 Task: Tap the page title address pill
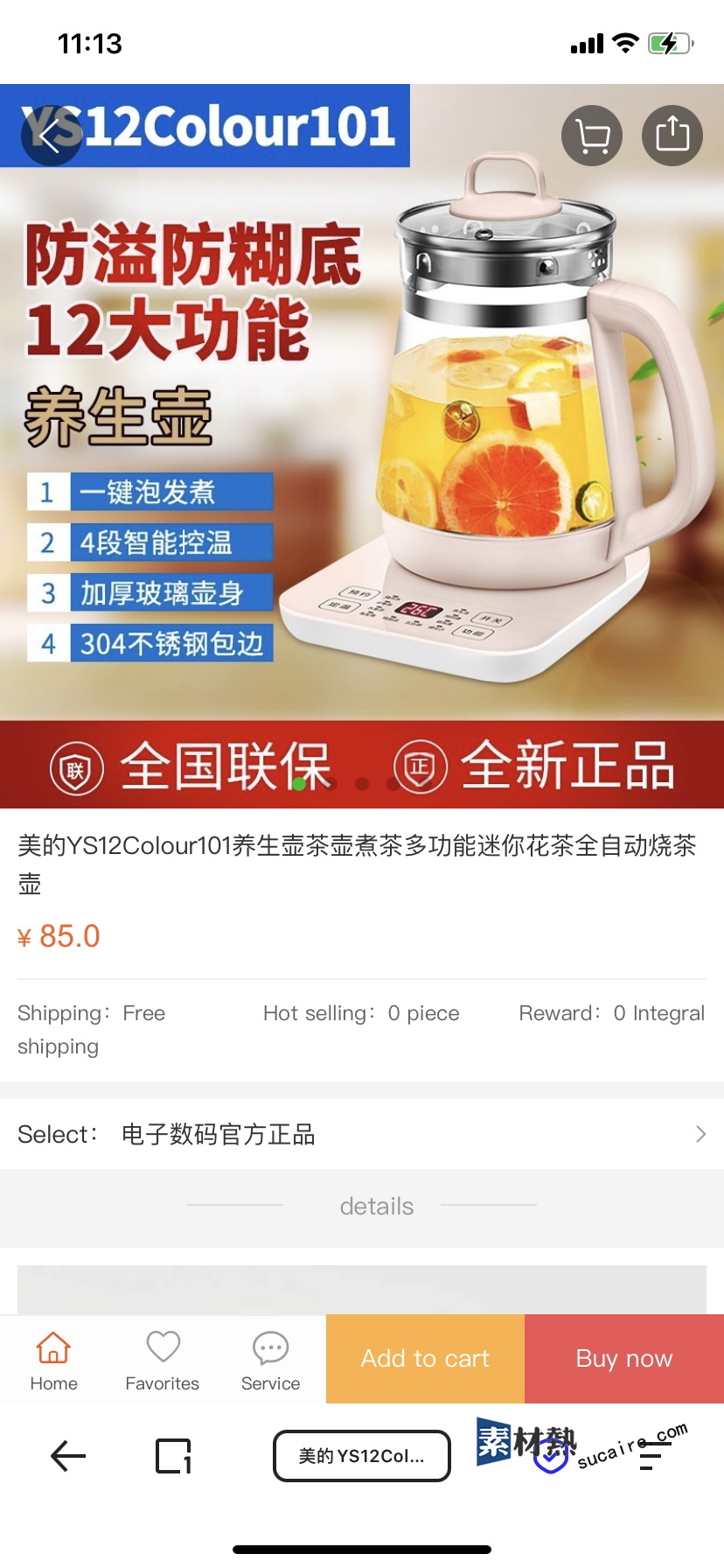tap(362, 1456)
